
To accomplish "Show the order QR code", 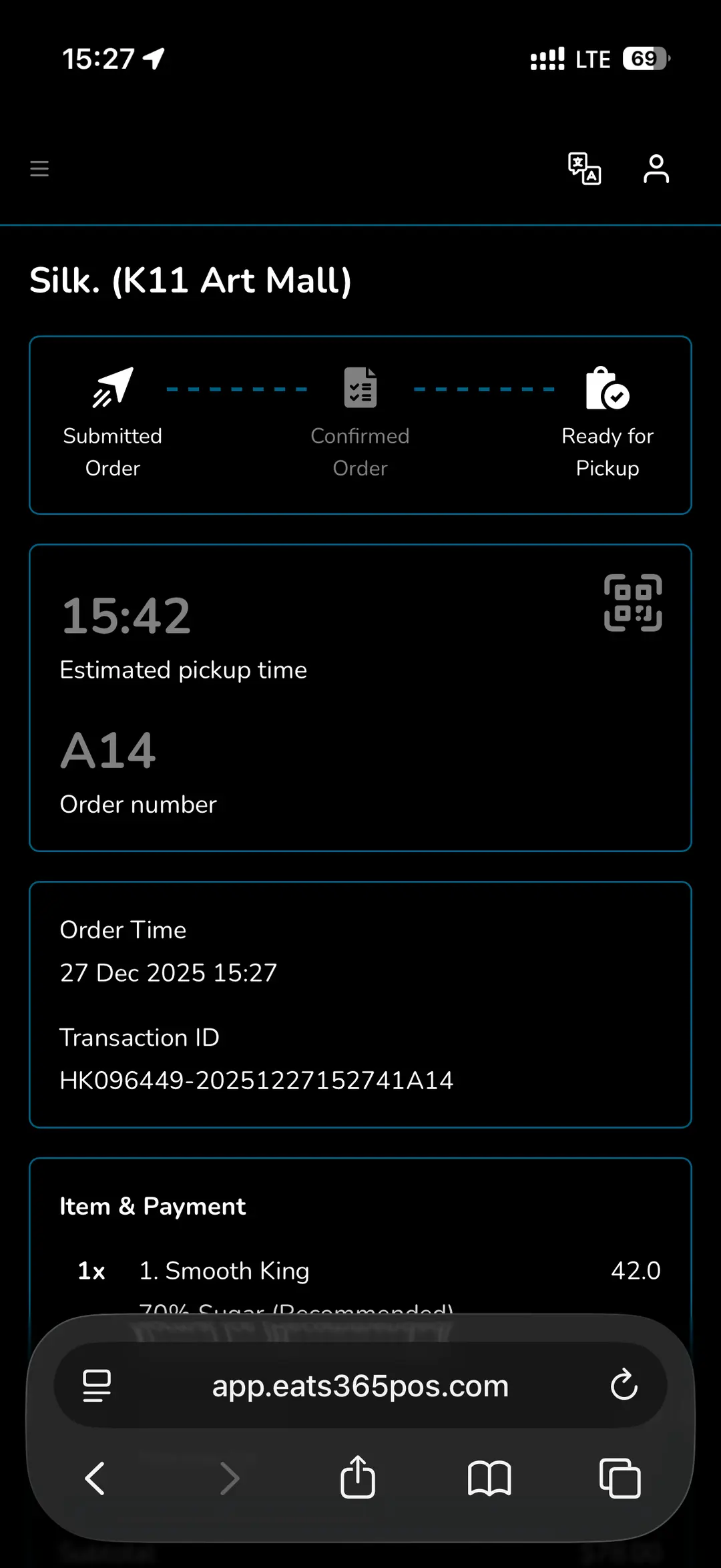I will (633, 602).
